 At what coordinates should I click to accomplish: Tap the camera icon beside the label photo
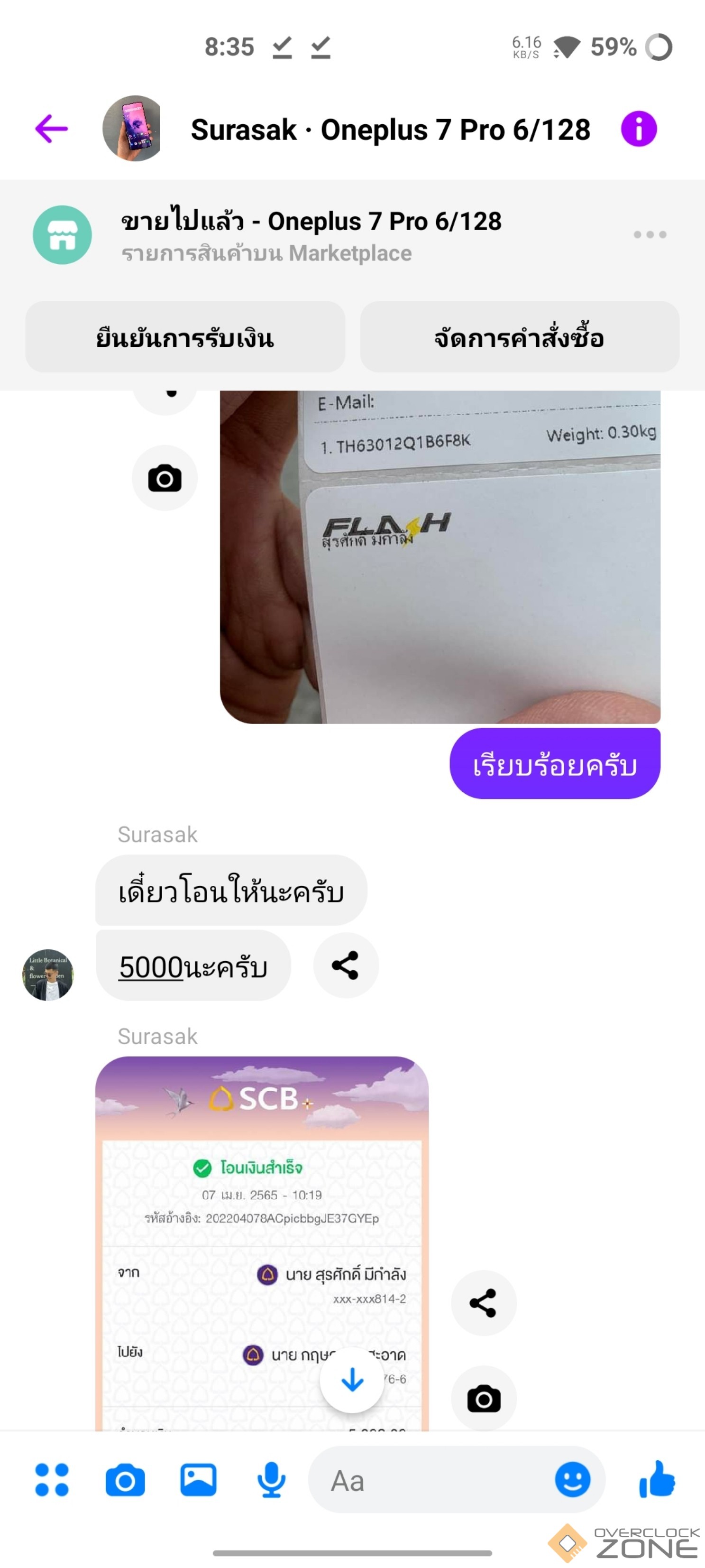tap(165, 478)
